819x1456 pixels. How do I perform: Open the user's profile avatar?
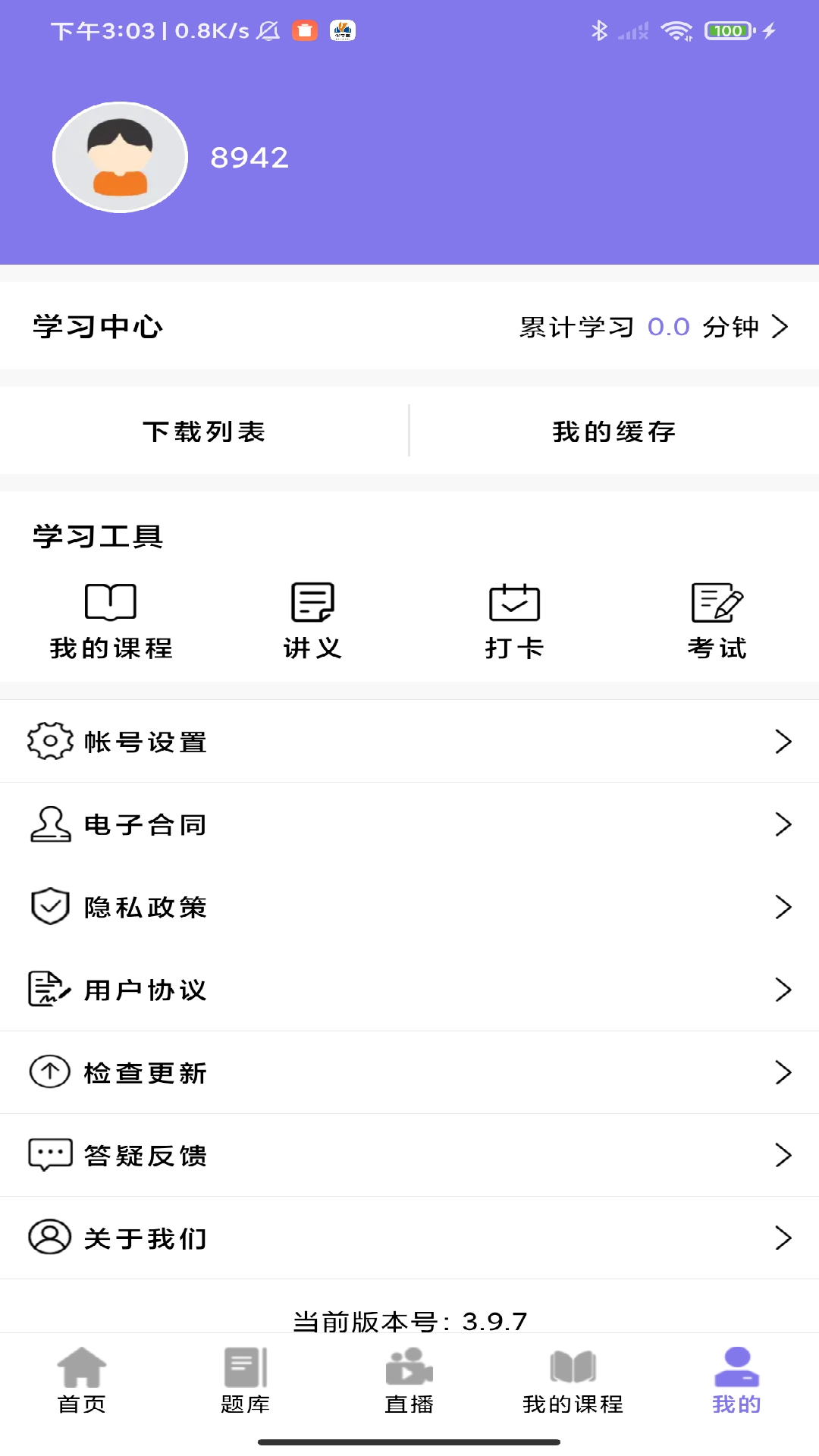[120, 157]
